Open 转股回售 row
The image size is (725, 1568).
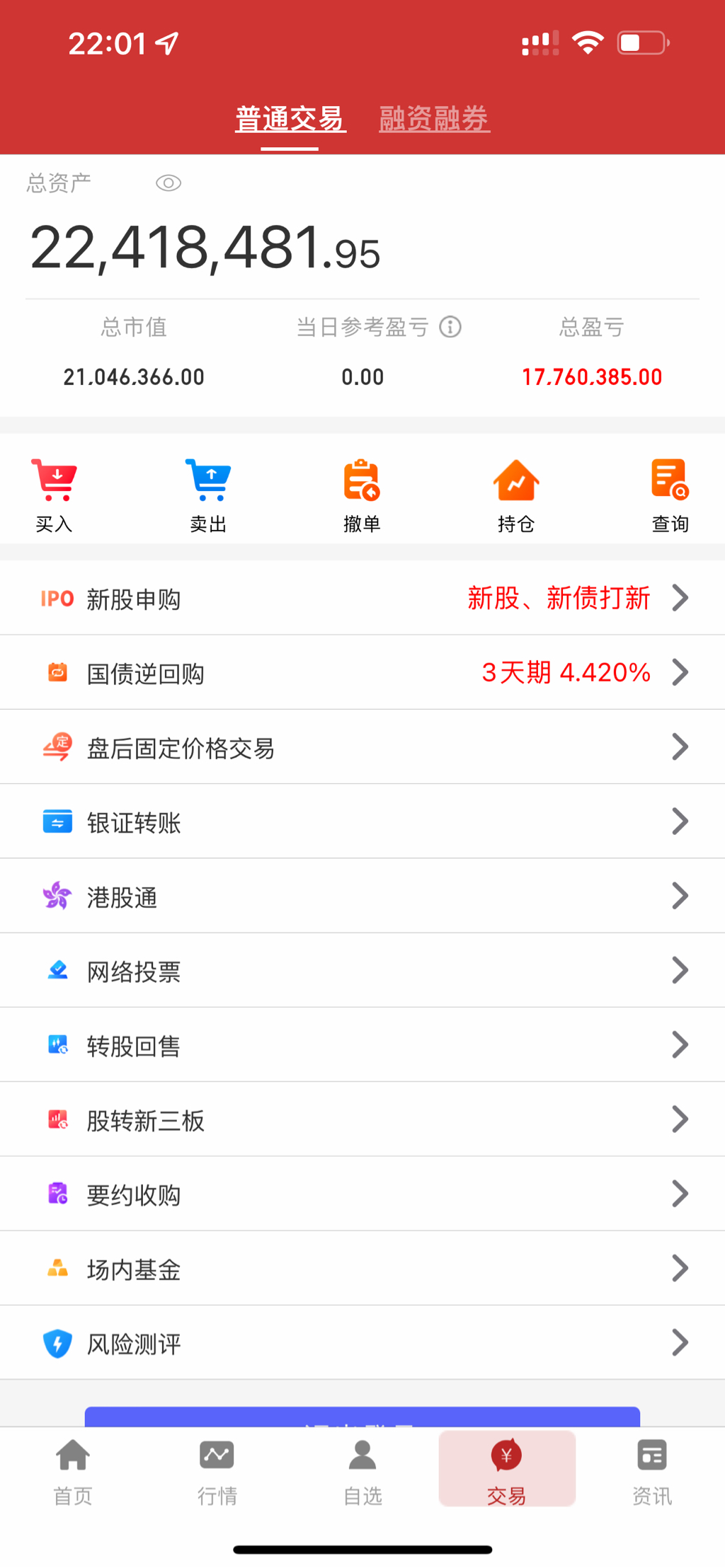[362, 1045]
